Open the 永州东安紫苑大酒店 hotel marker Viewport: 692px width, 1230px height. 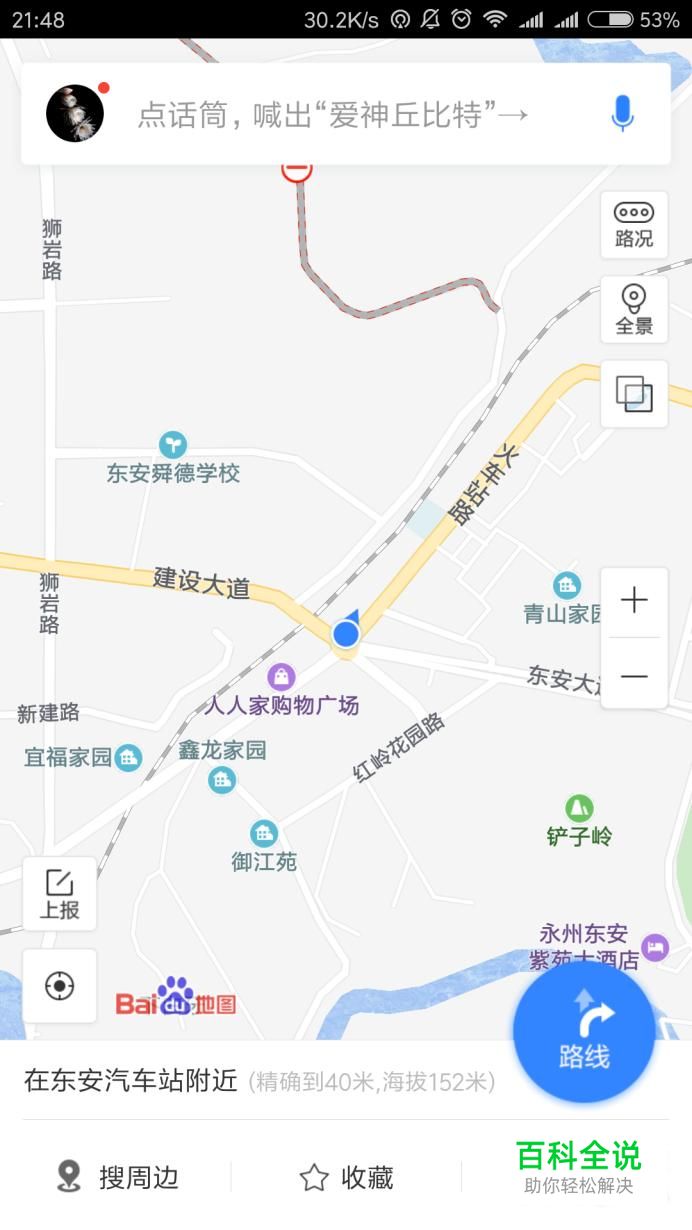click(x=655, y=945)
